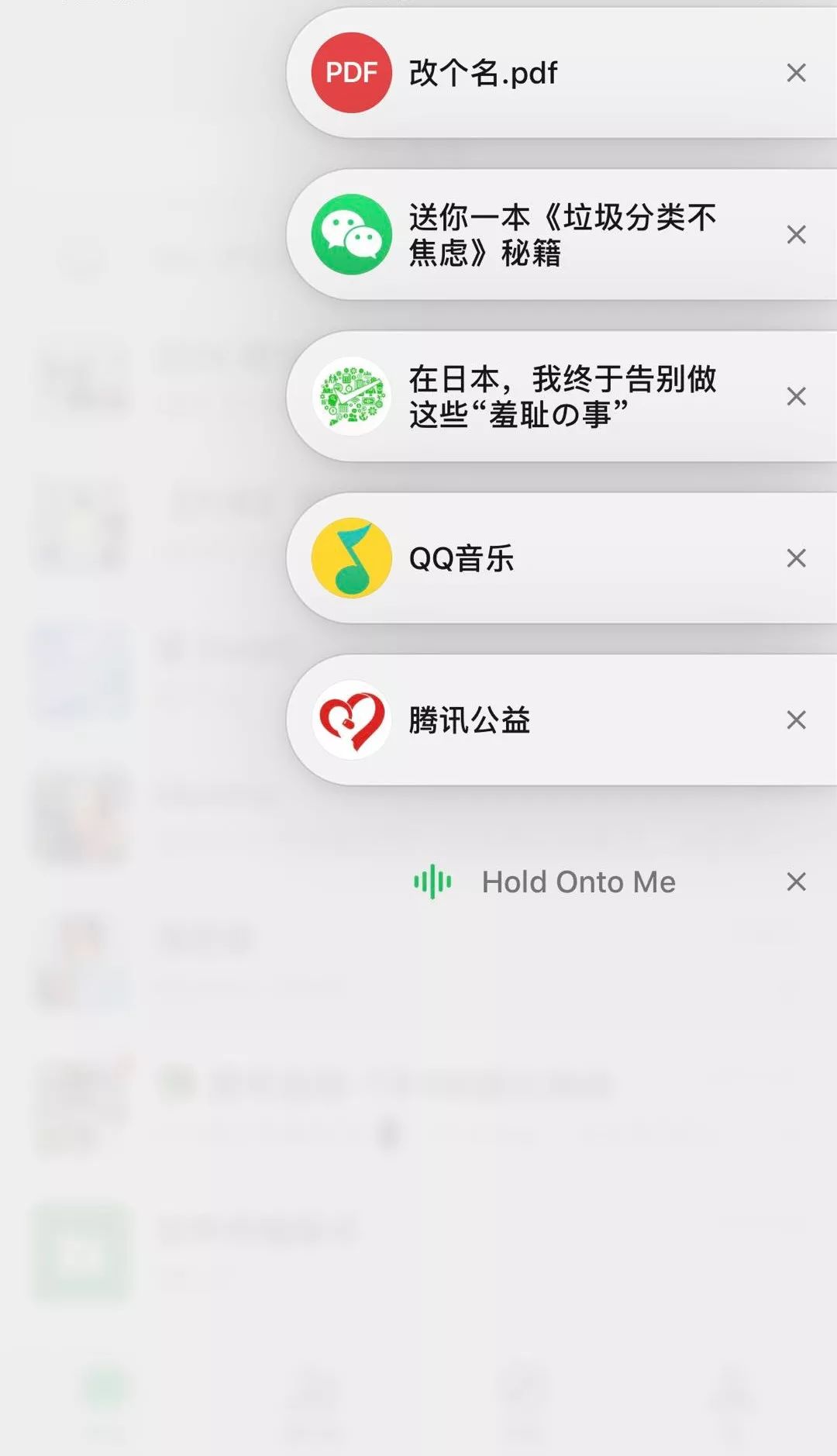Dismiss the 腾讯公益 floating item

796,720
